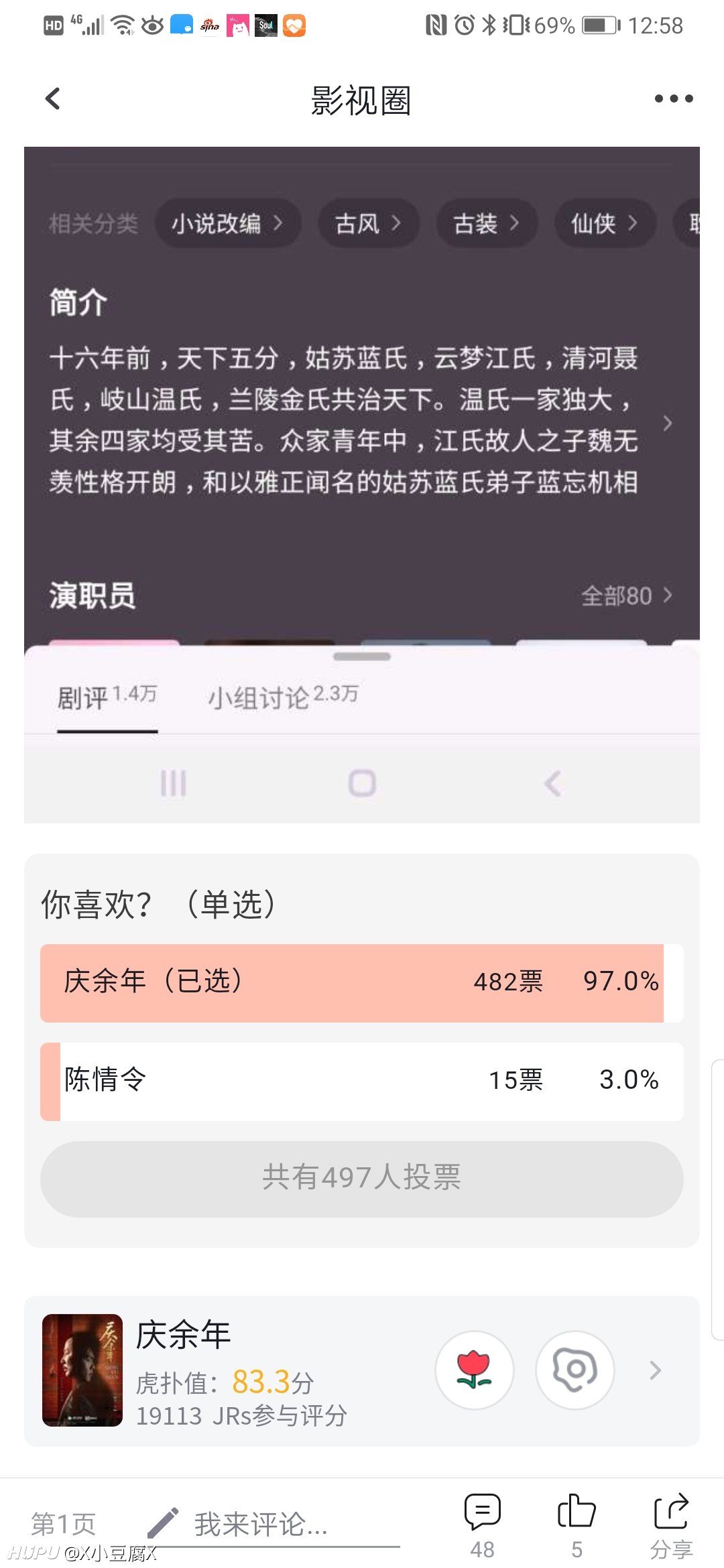Open the screenshot image in the post
Viewport: 724px width, 1568px height.
[x=362, y=484]
